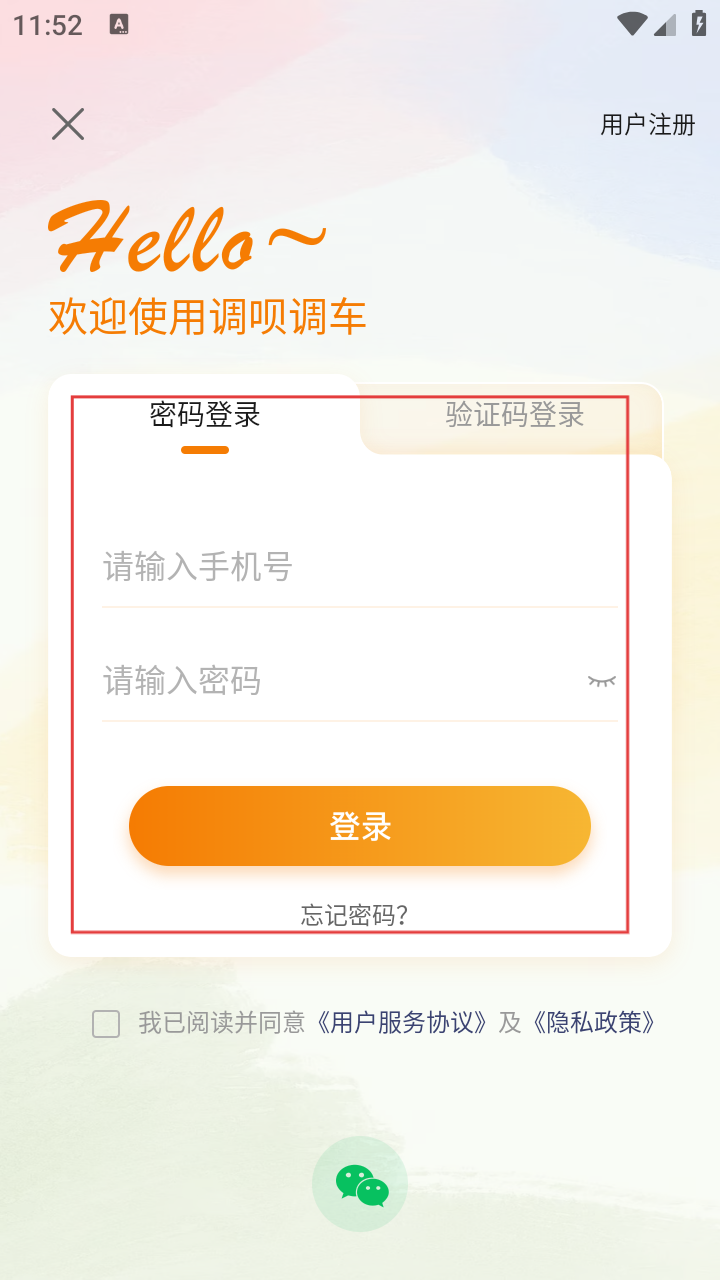The height and width of the screenshot is (1280, 720).
Task: Switch to 验证码登录 tab
Action: point(514,415)
